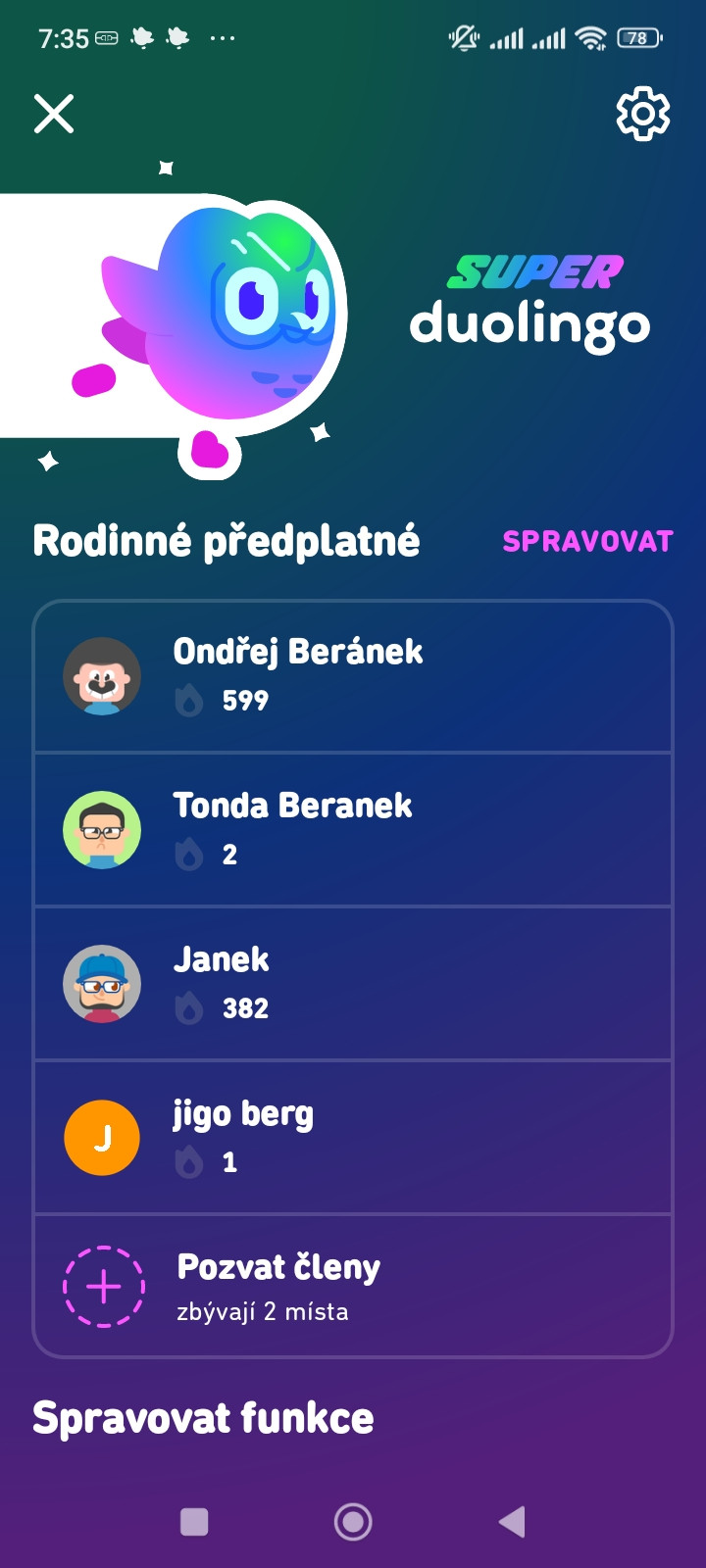Go to the phone's home screen
Screen dimensions: 706x1568
pyautogui.click(x=353, y=1522)
